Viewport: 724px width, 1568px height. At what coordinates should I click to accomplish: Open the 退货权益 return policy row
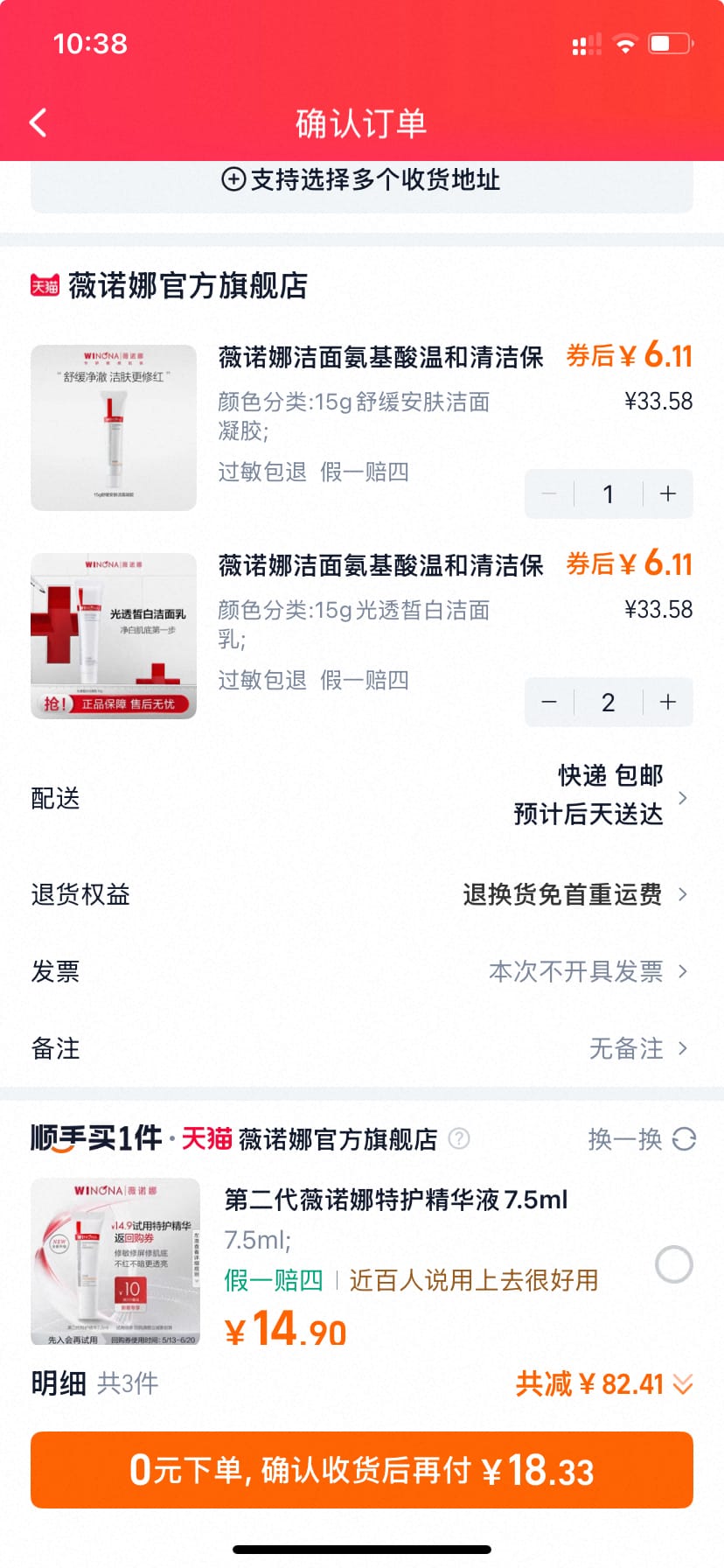click(x=361, y=894)
